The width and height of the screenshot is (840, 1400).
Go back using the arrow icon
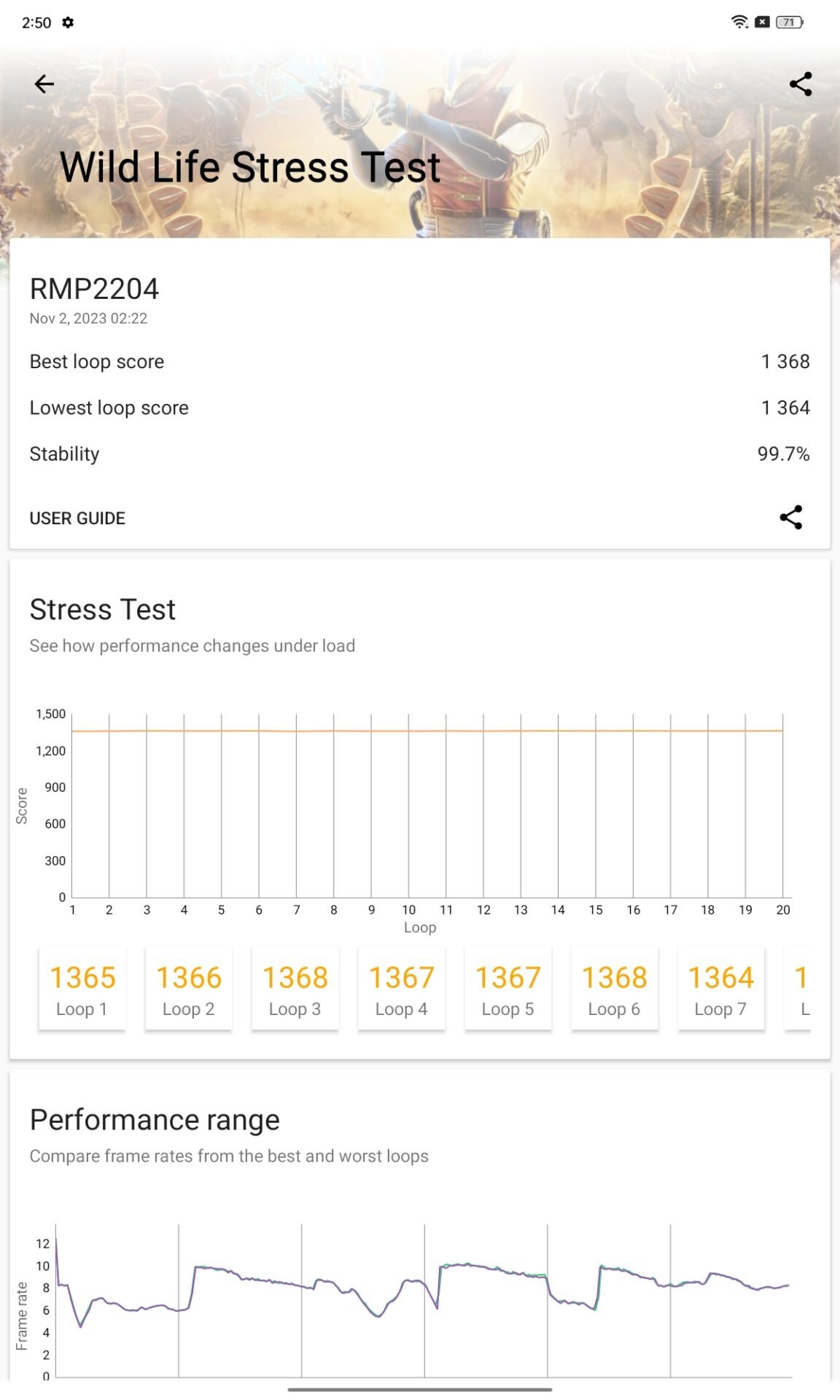coord(44,85)
